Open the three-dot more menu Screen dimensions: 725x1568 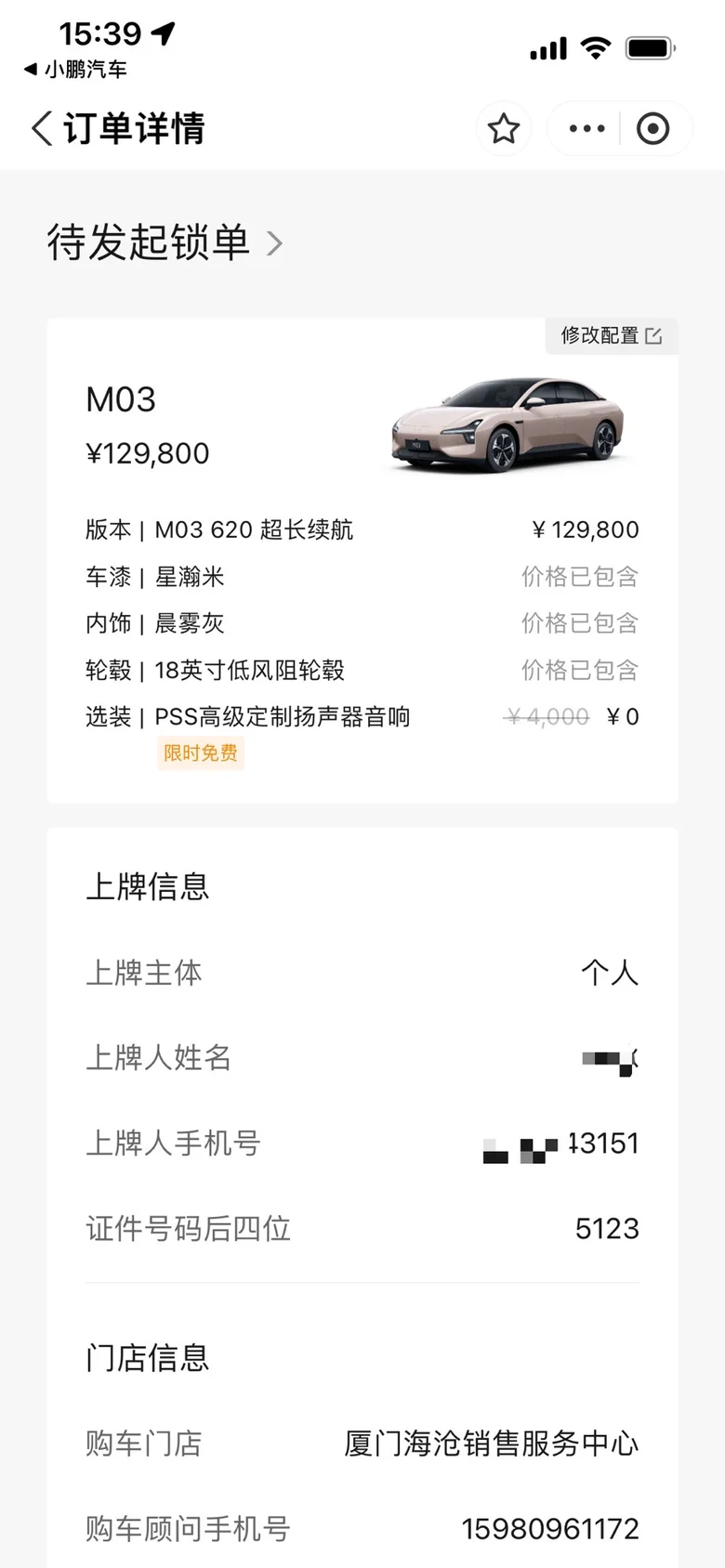click(x=587, y=128)
